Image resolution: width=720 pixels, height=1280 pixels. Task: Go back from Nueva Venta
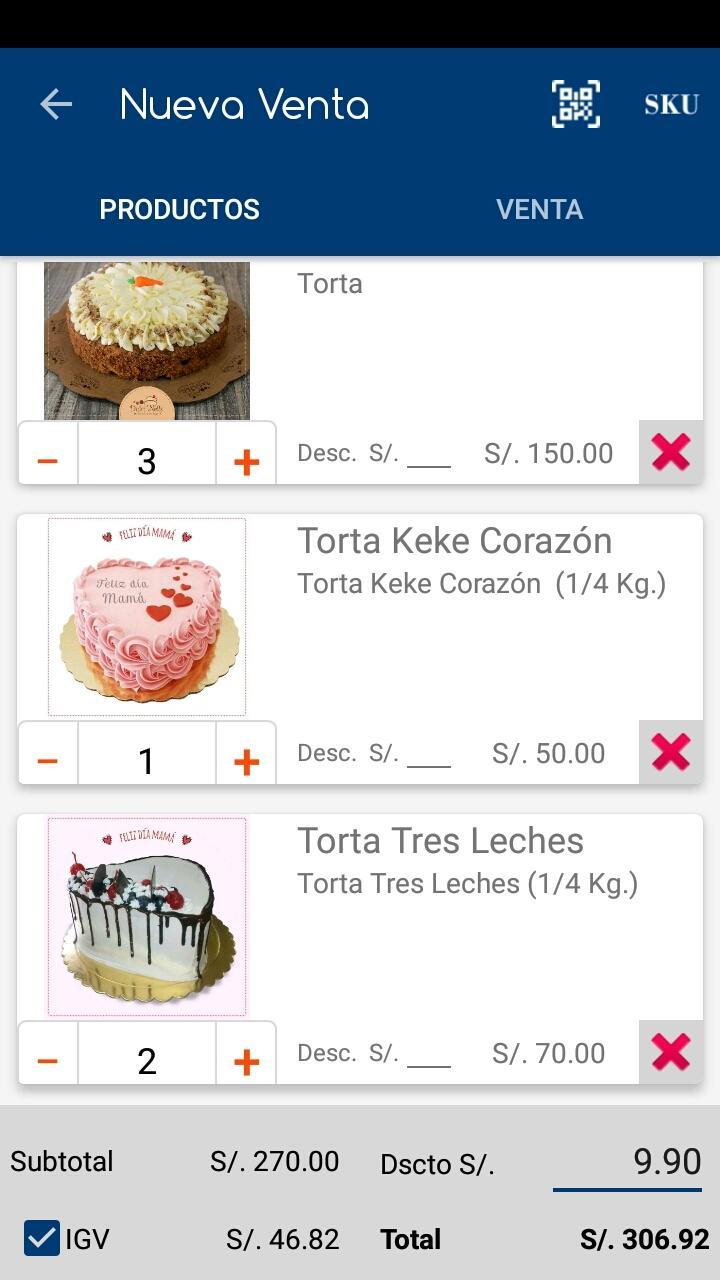56,104
